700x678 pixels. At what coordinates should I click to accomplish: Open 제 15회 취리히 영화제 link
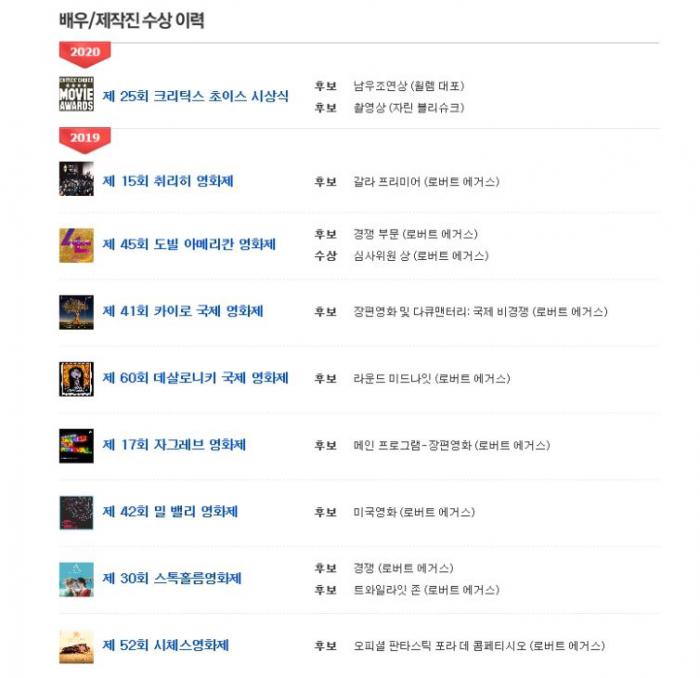(x=168, y=181)
